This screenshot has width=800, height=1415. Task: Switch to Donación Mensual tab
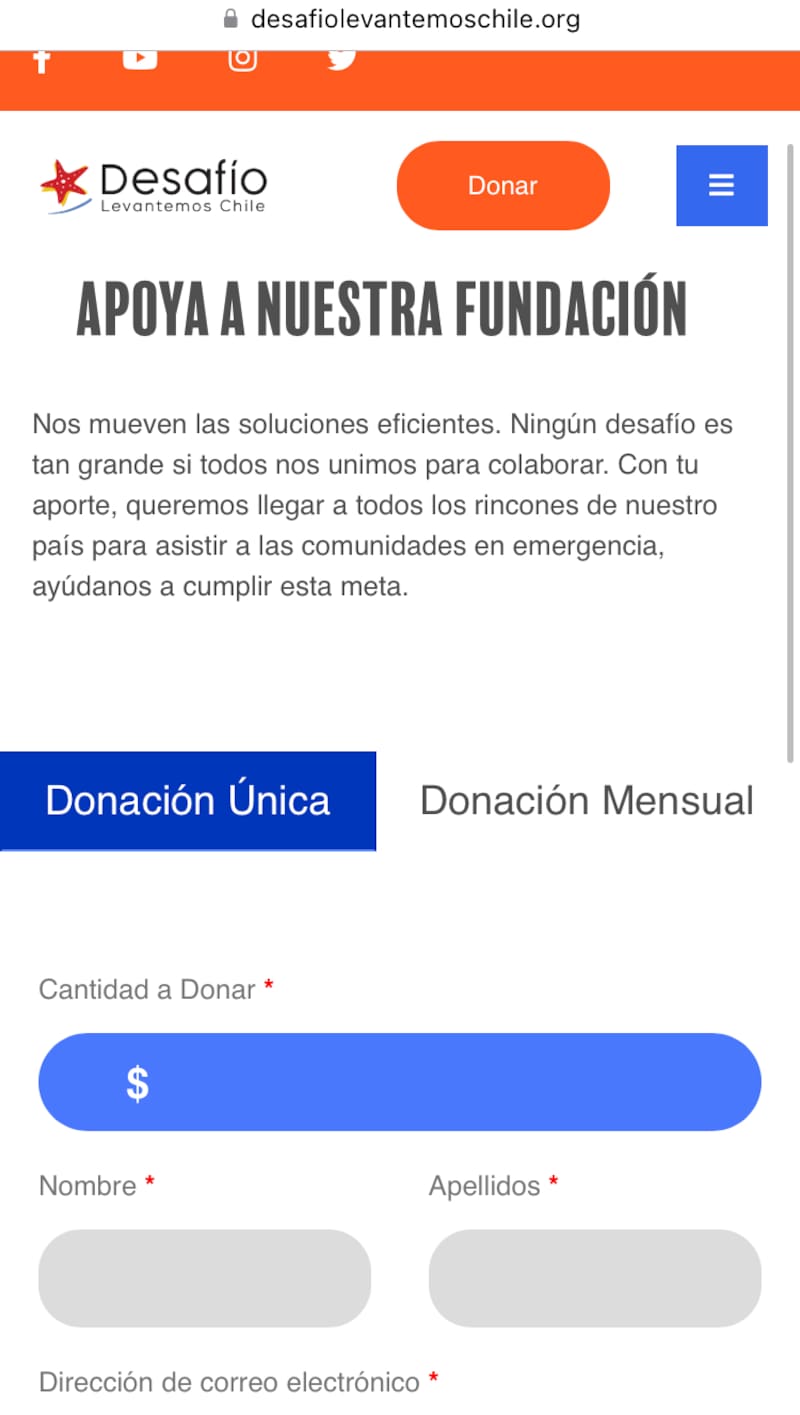[x=587, y=801]
